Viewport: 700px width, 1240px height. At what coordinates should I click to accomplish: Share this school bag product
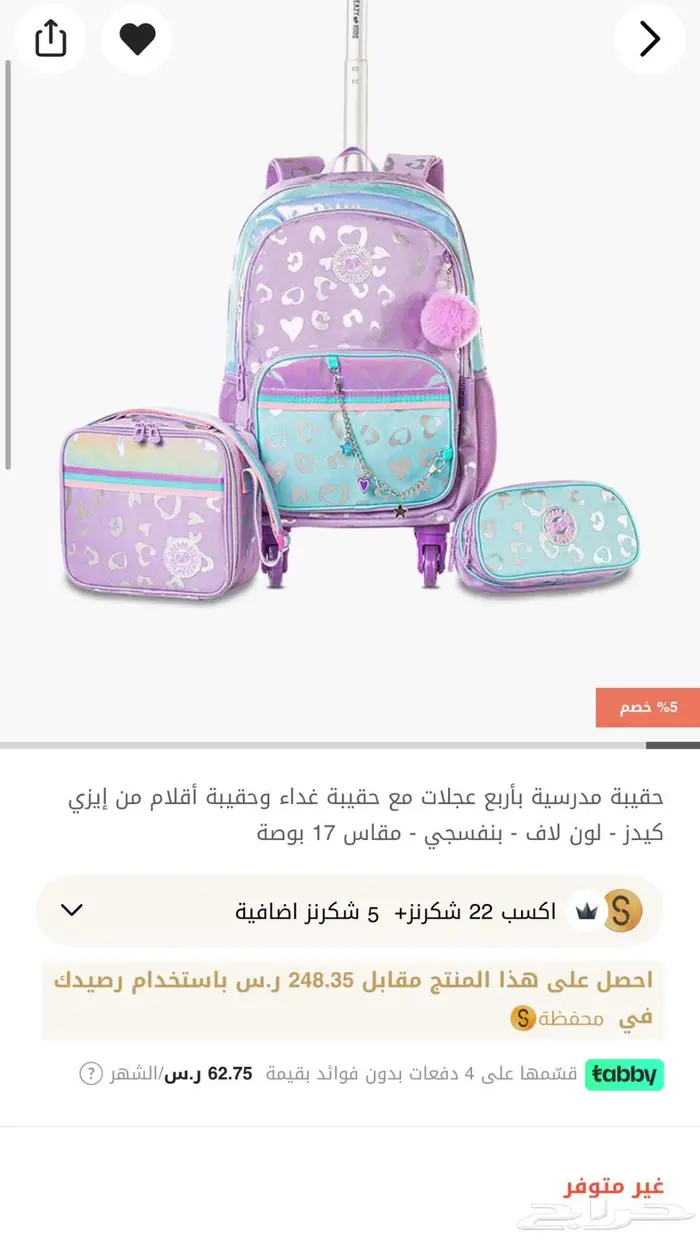coord(50,39)
